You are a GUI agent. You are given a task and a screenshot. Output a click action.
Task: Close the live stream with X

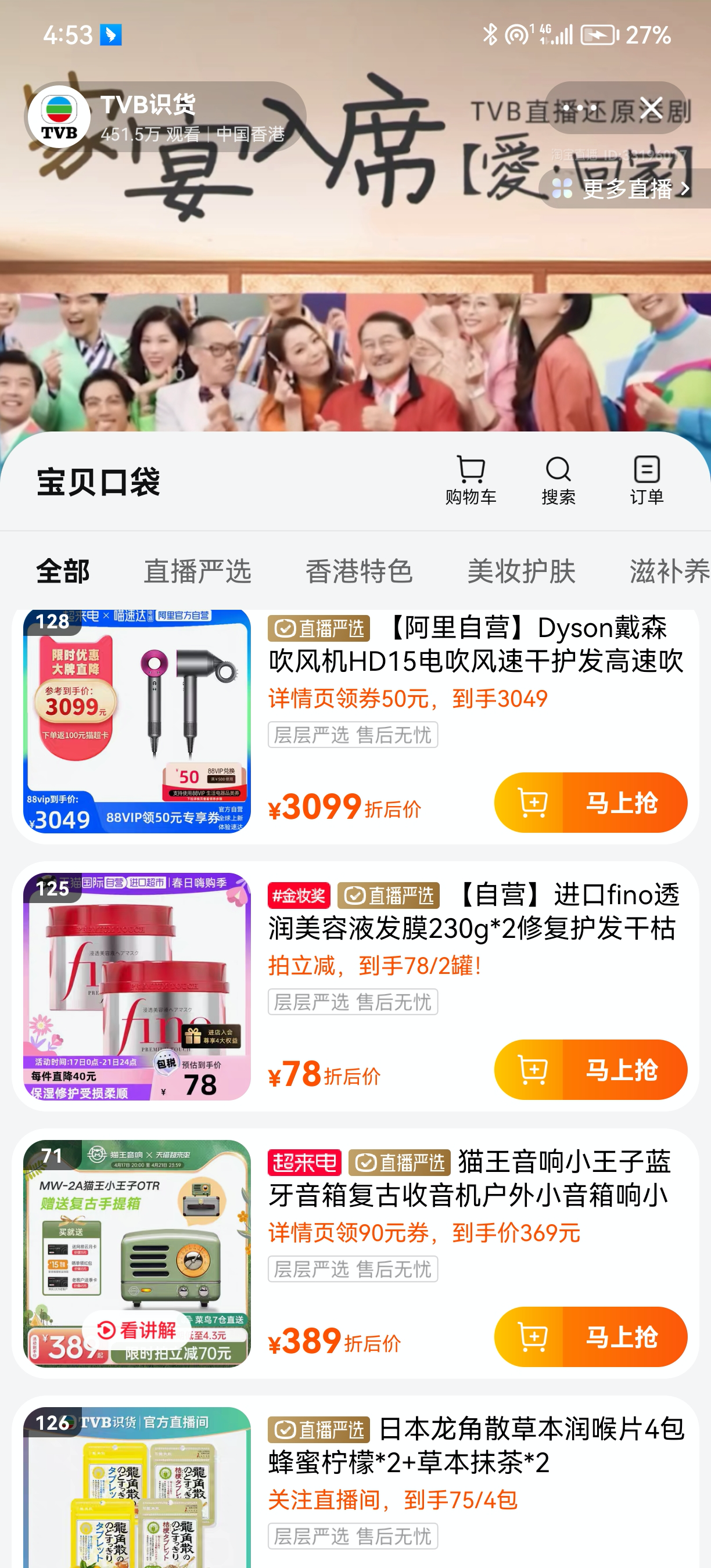point(651,109)
